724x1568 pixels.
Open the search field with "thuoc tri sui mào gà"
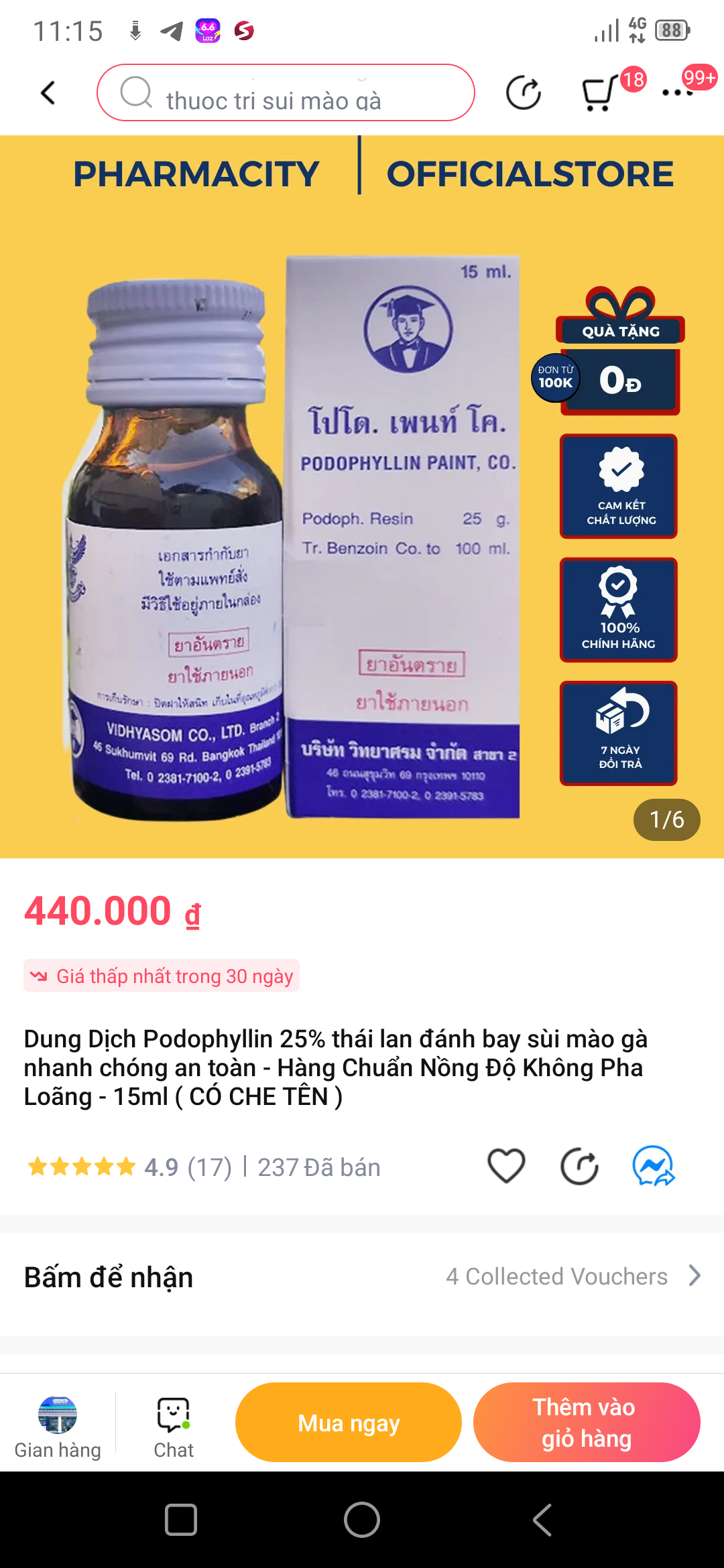(286, 92)
